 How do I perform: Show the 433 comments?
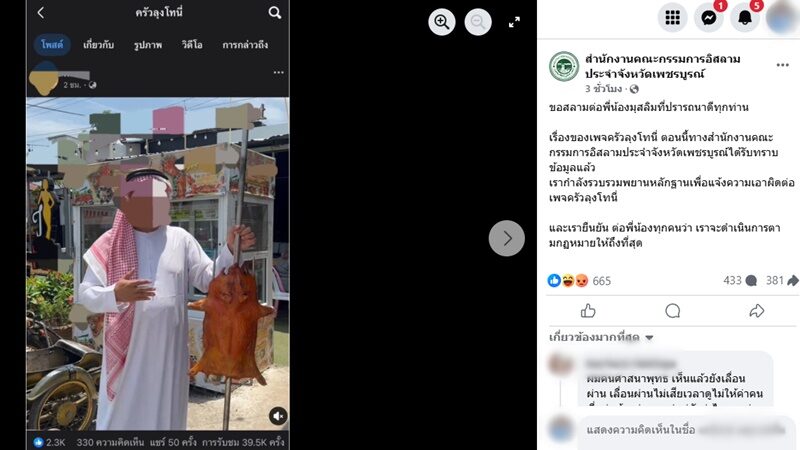tap(739, 281)
